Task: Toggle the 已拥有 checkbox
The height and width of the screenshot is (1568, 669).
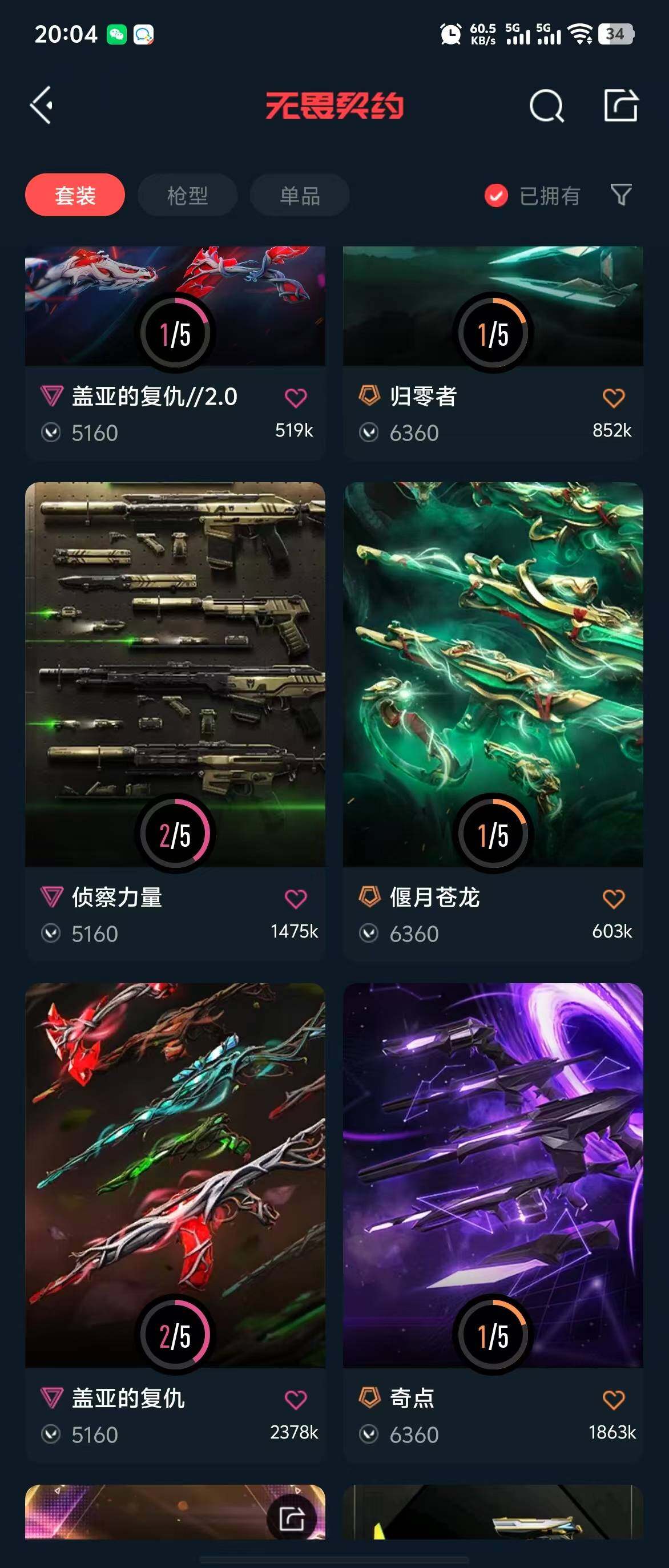Action: pyautogui.click(x=496, y=196)
